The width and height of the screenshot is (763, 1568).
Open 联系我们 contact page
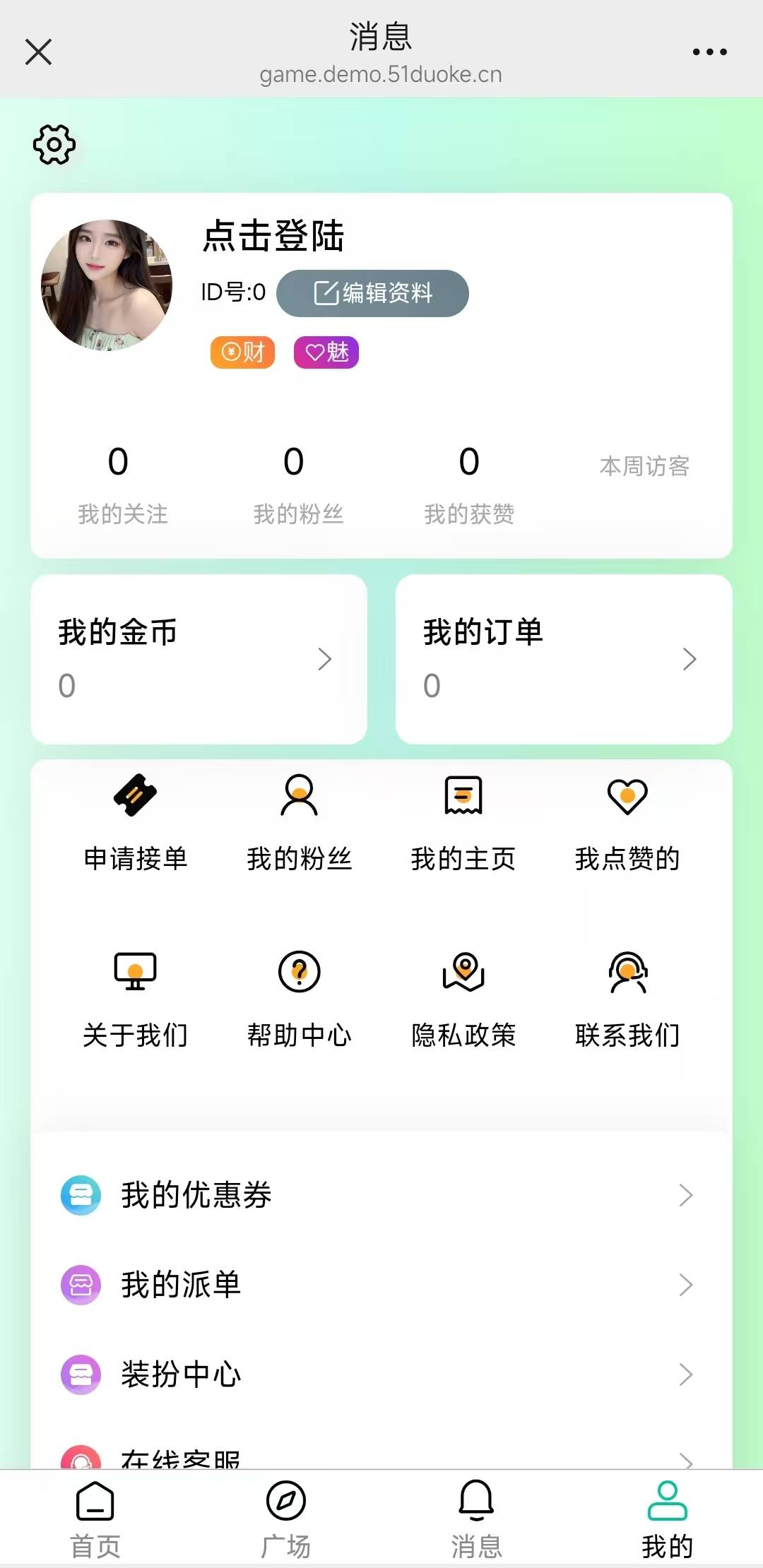tap(627, 999)
